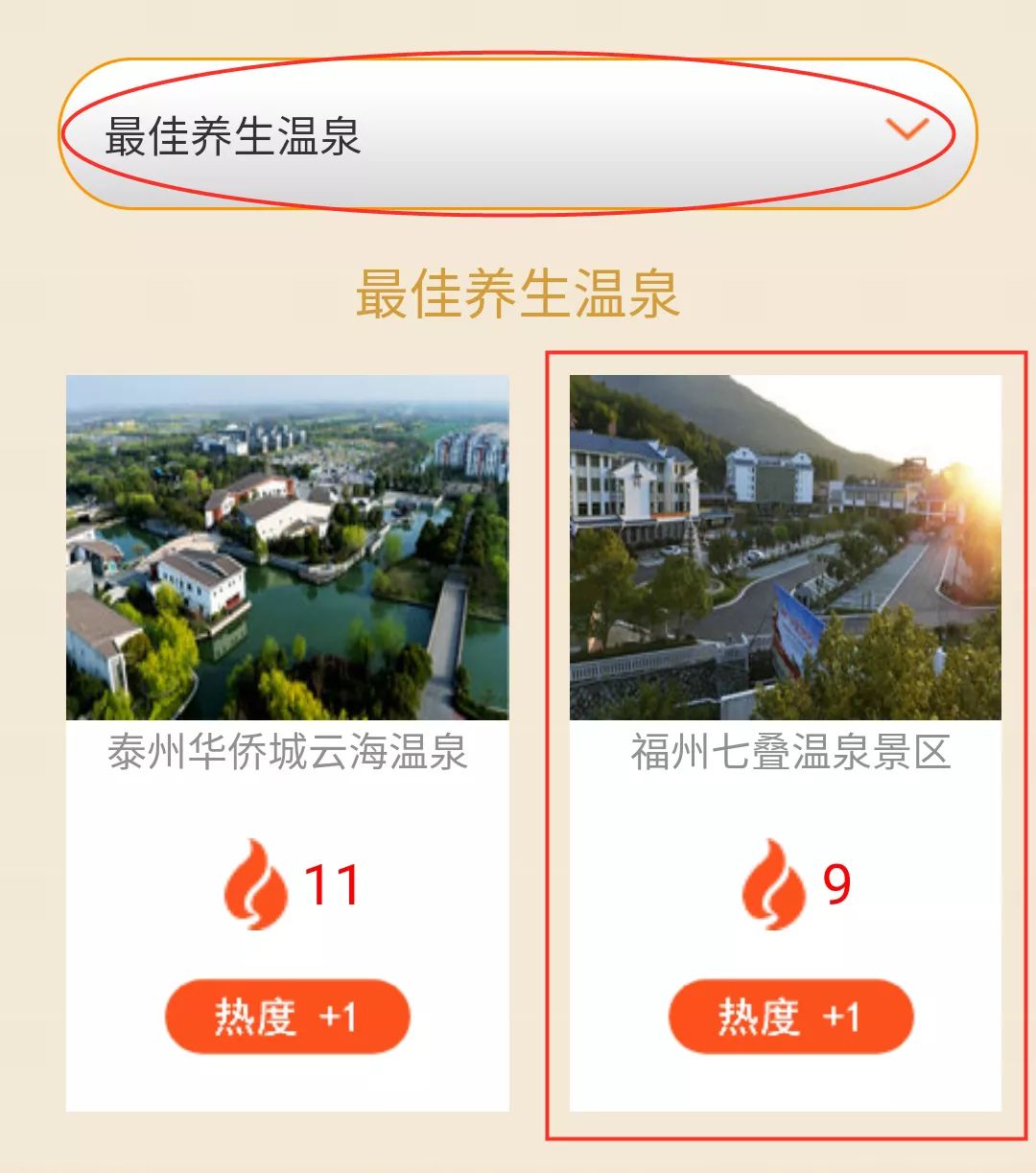Add 热度 +1 for 福州七叠温泉景区

pyautogui.click(x=790, y=1016)
